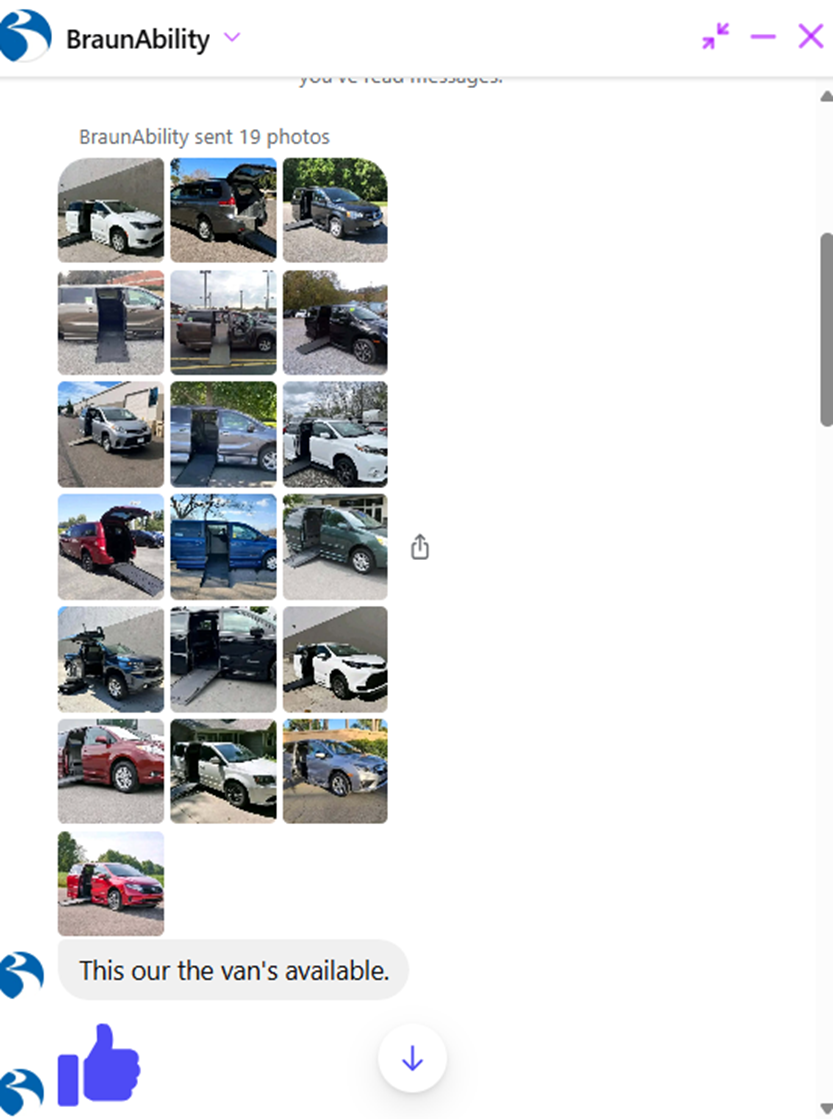
Task: Open the red van with rear ramp photo
Action: tap(110, 546)
